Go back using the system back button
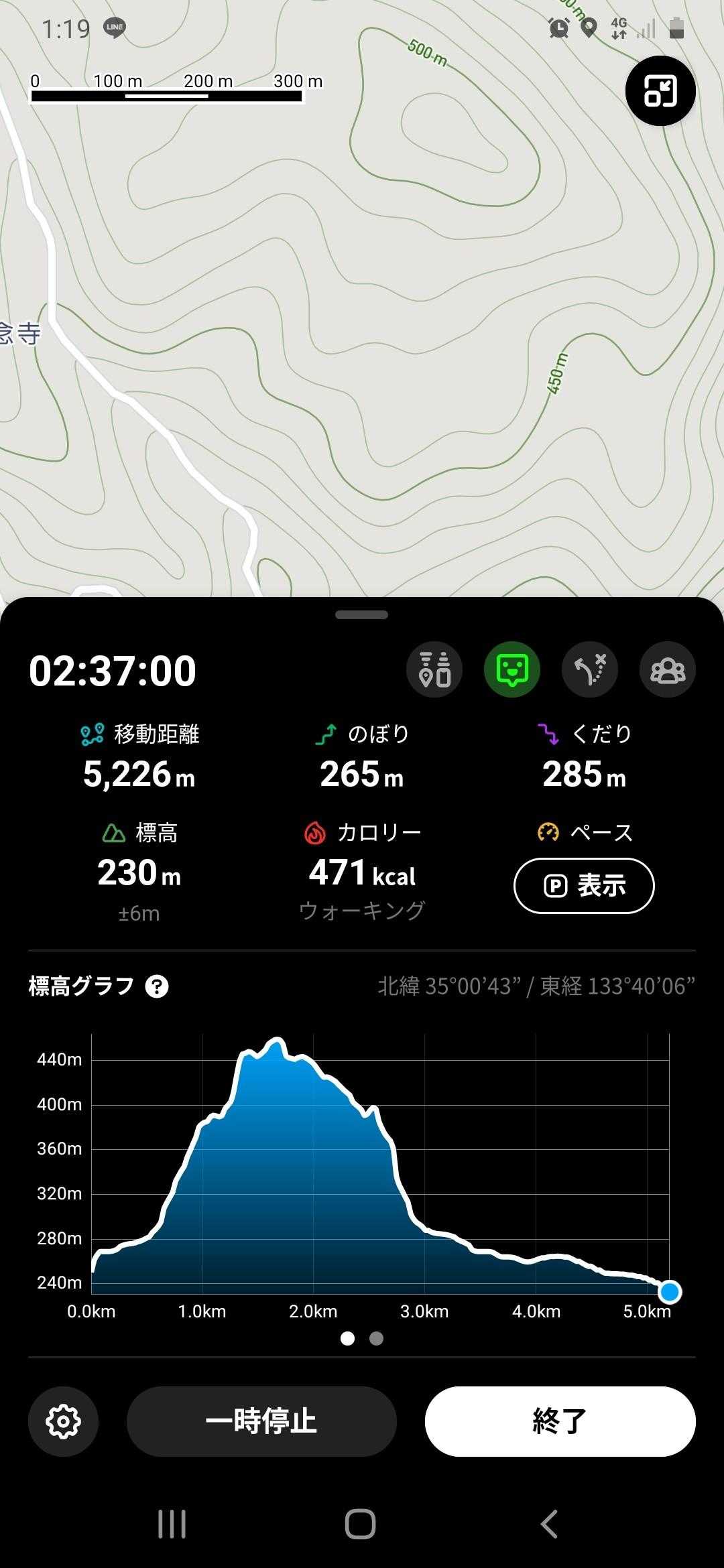This screenshot has width=724, height=1568. click(550, 1524)
